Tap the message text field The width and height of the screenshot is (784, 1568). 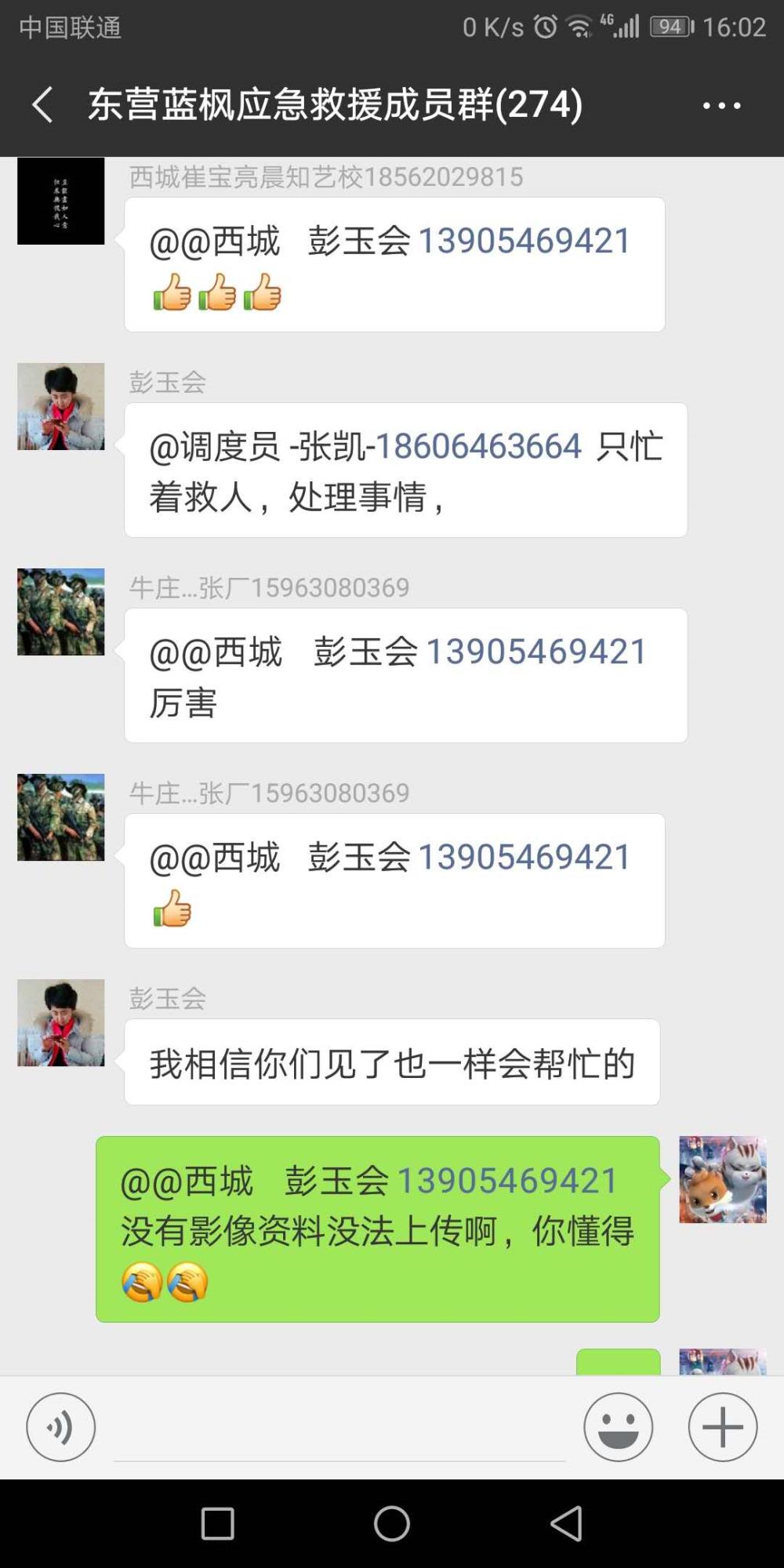point(339,1428)
